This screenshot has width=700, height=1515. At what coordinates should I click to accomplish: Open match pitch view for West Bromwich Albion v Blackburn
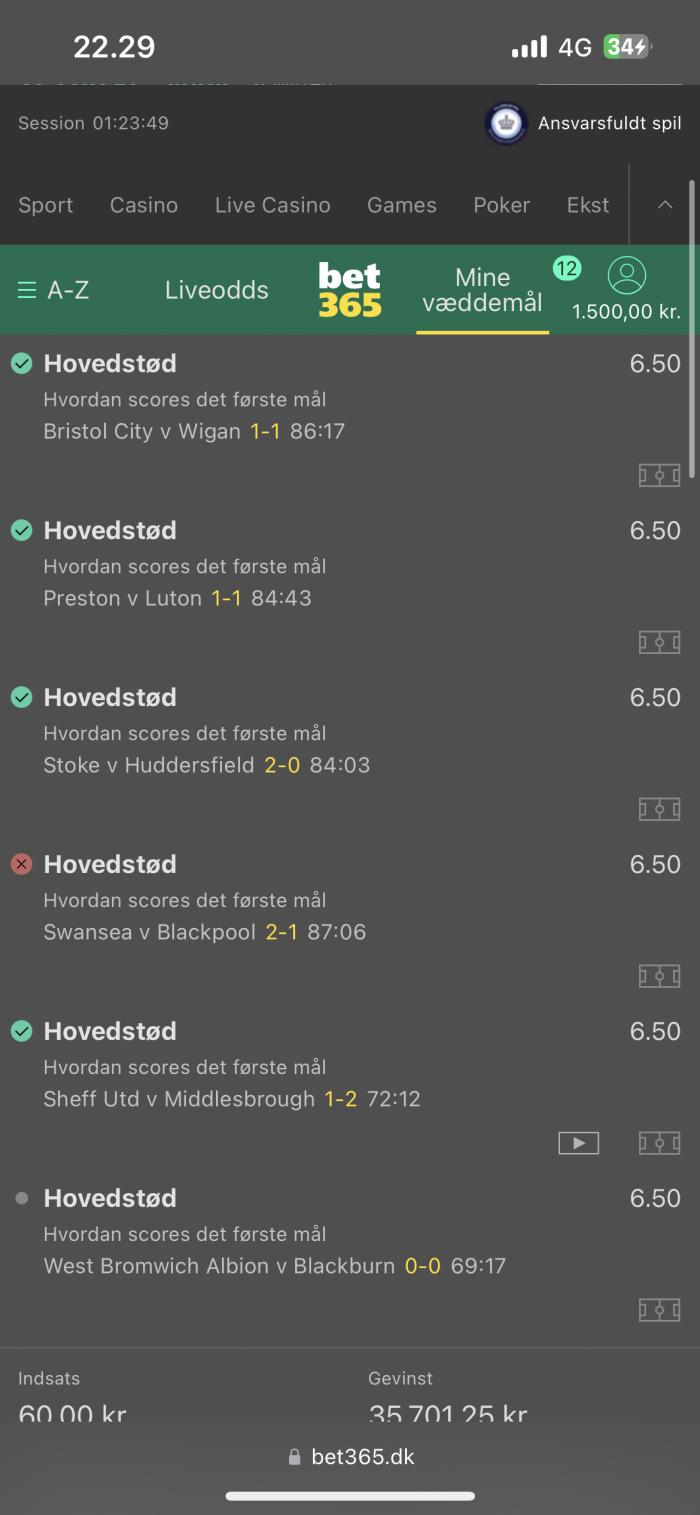click(660, 1309)
